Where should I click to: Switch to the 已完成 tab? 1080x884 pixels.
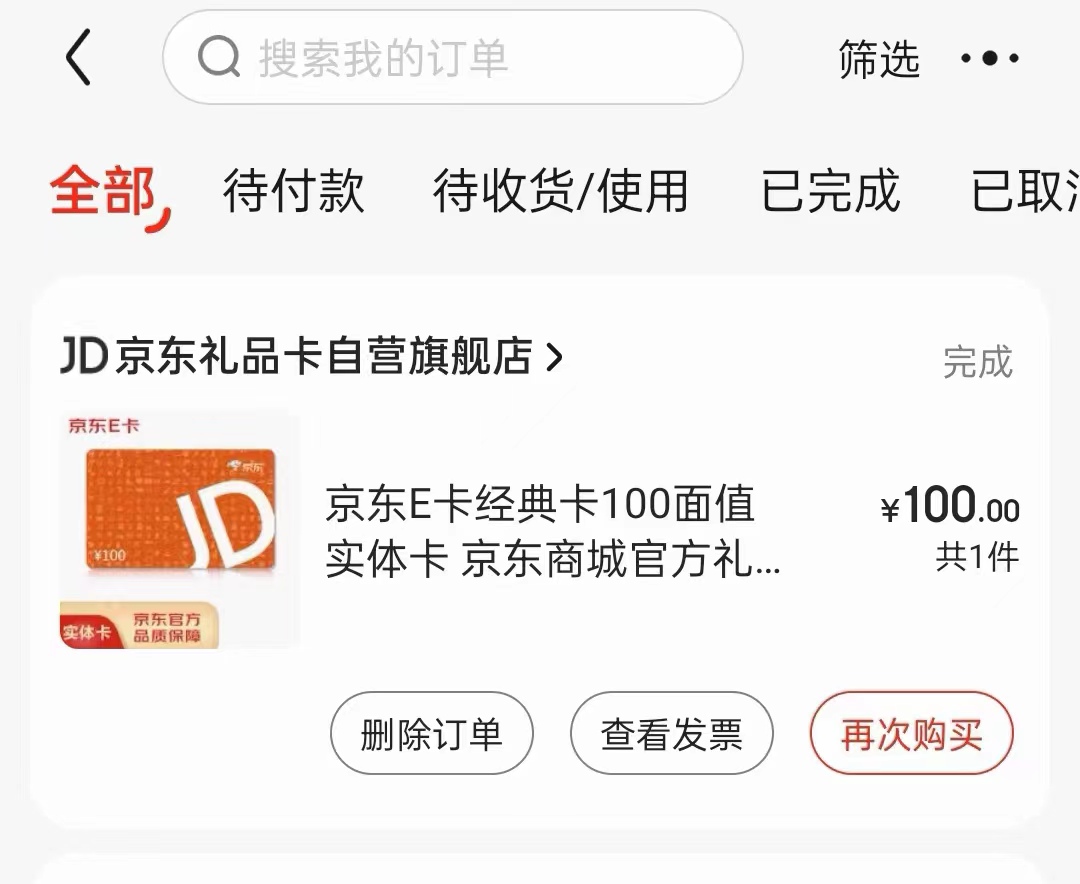(830, 191)
